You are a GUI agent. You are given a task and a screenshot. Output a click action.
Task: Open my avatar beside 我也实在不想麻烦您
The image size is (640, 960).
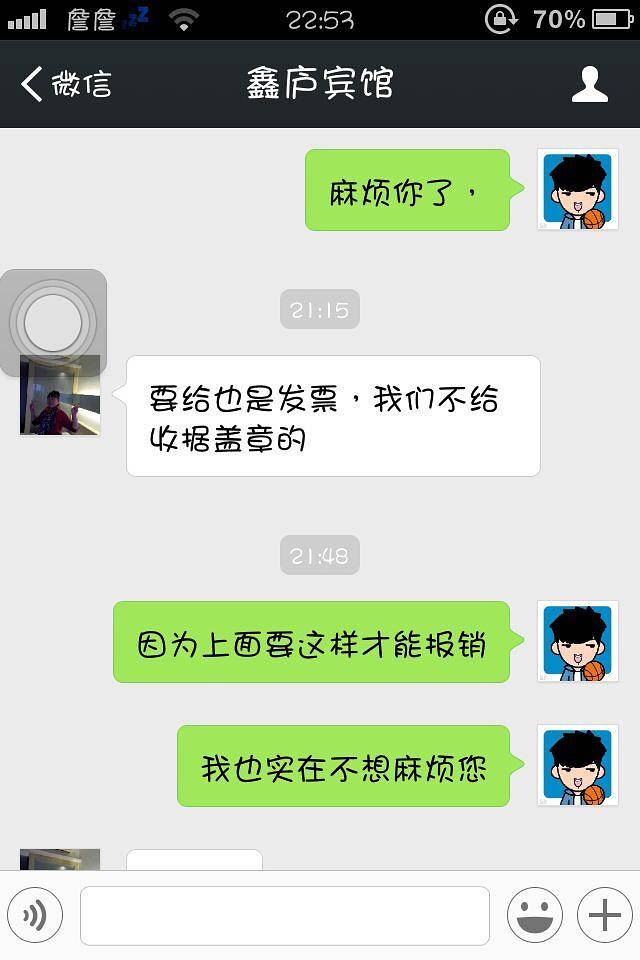577,766
